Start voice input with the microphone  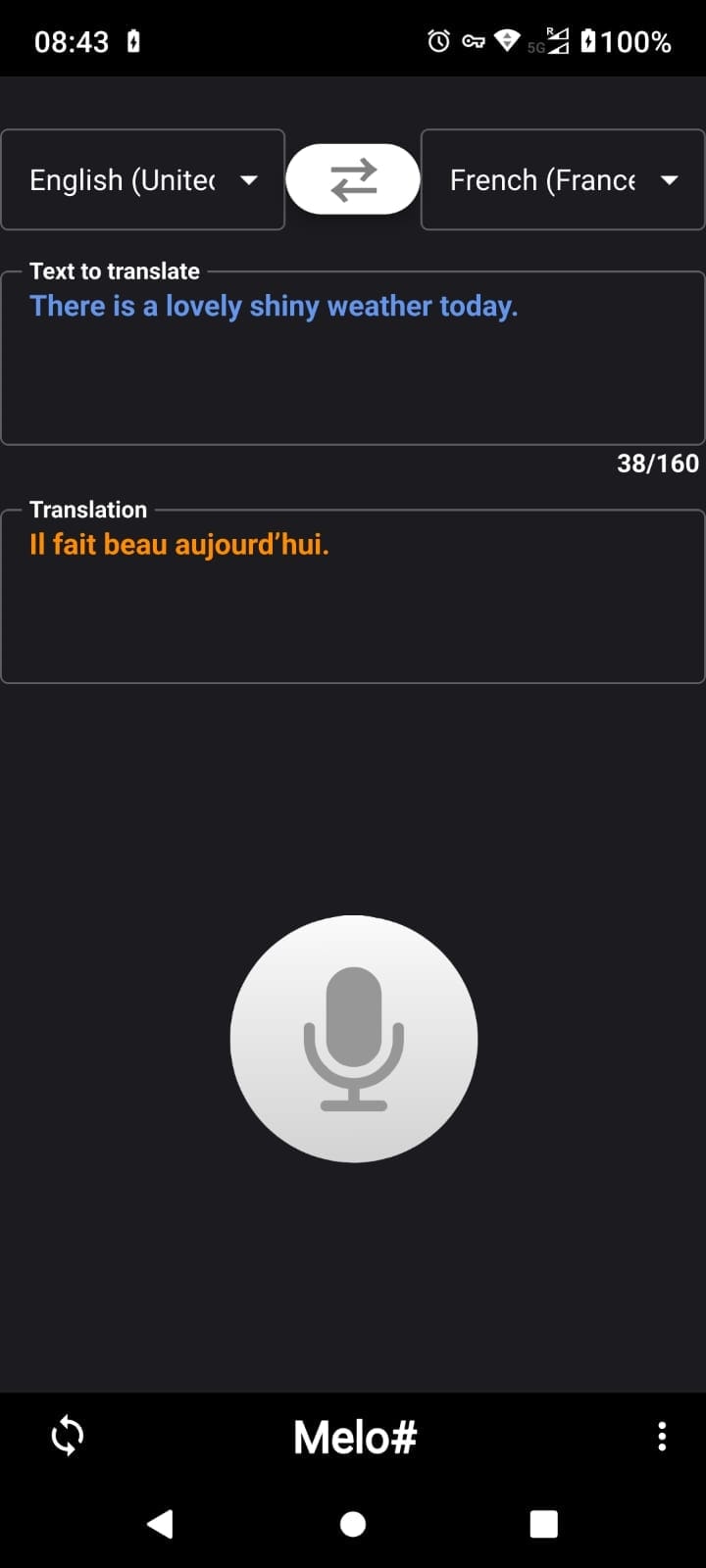click(x=353, y=1039)
